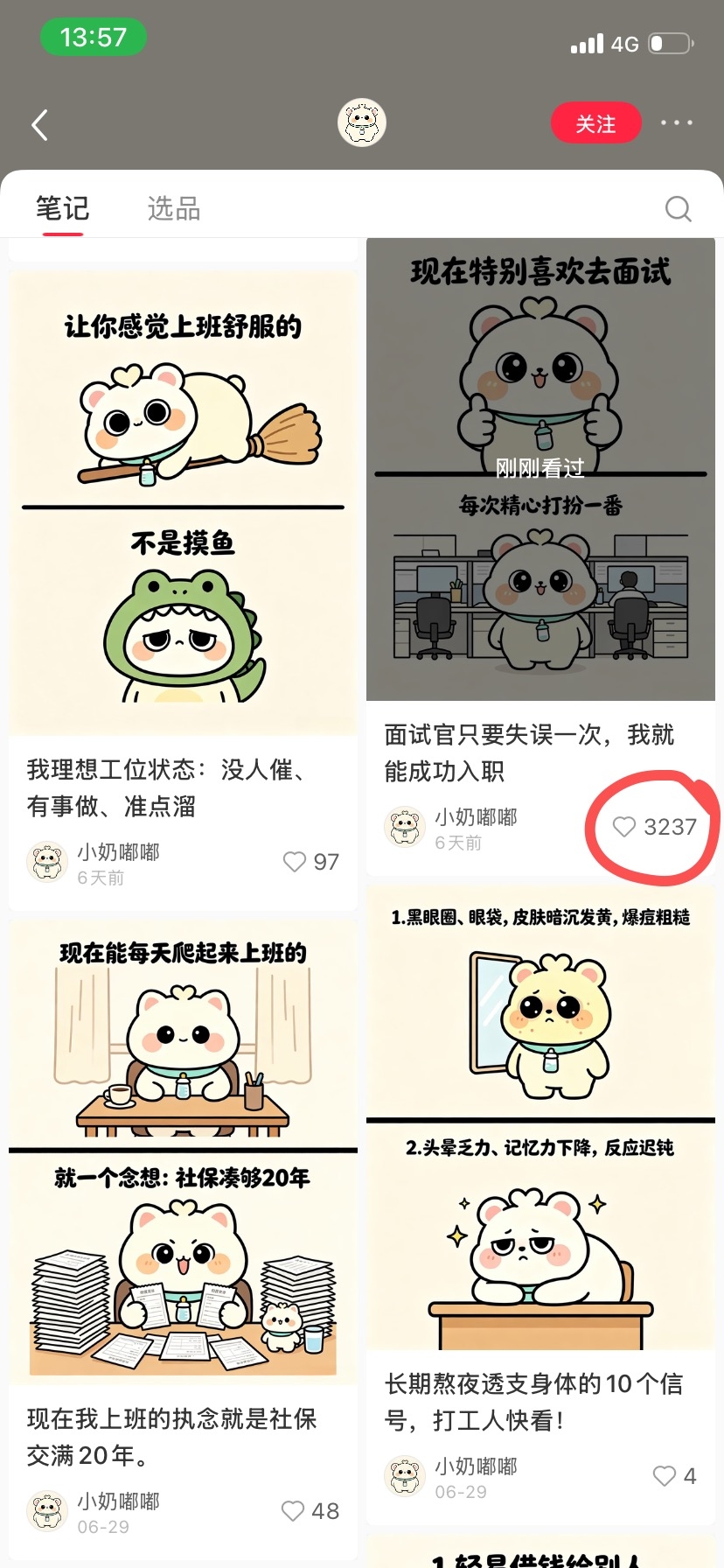Select the 笔记 tab

pyautogui.click(x=62, y=208)
